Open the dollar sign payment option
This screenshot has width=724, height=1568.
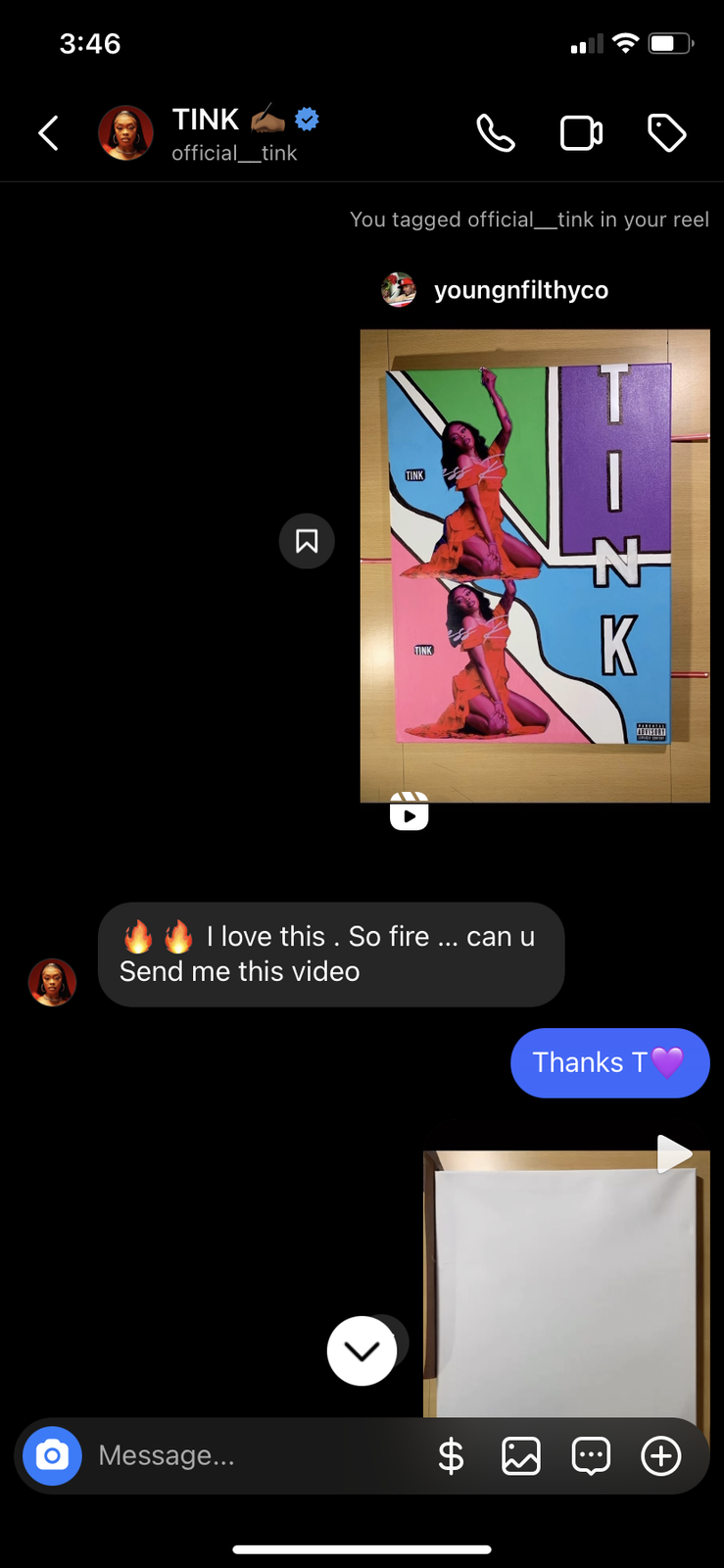(x=451, y=1456)
